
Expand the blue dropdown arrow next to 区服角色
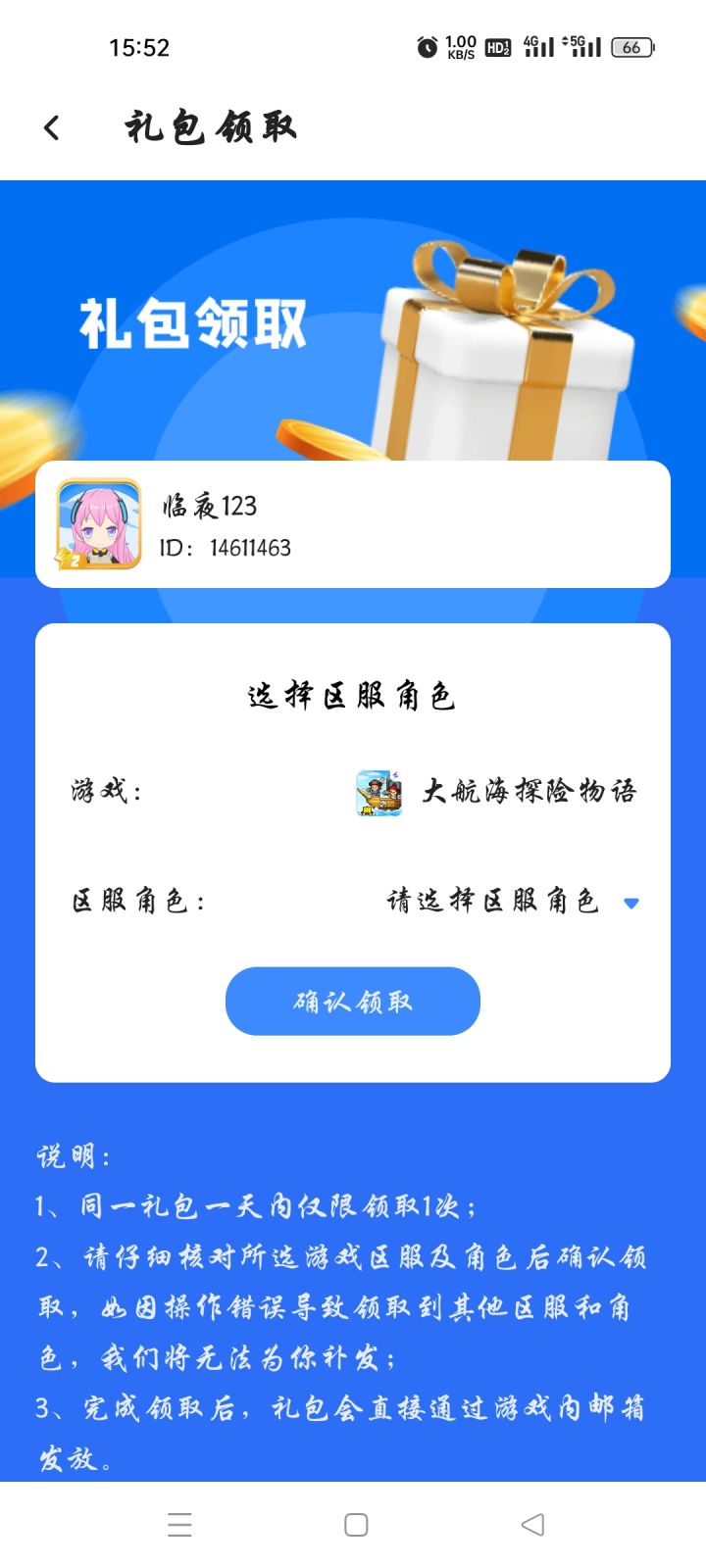[x=631, y=904]
